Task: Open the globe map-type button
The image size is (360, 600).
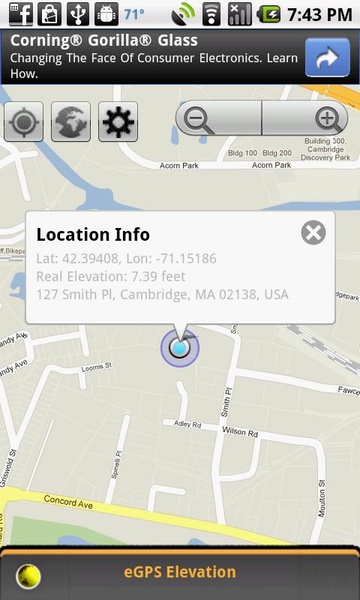Action: (x=71, y=122)
